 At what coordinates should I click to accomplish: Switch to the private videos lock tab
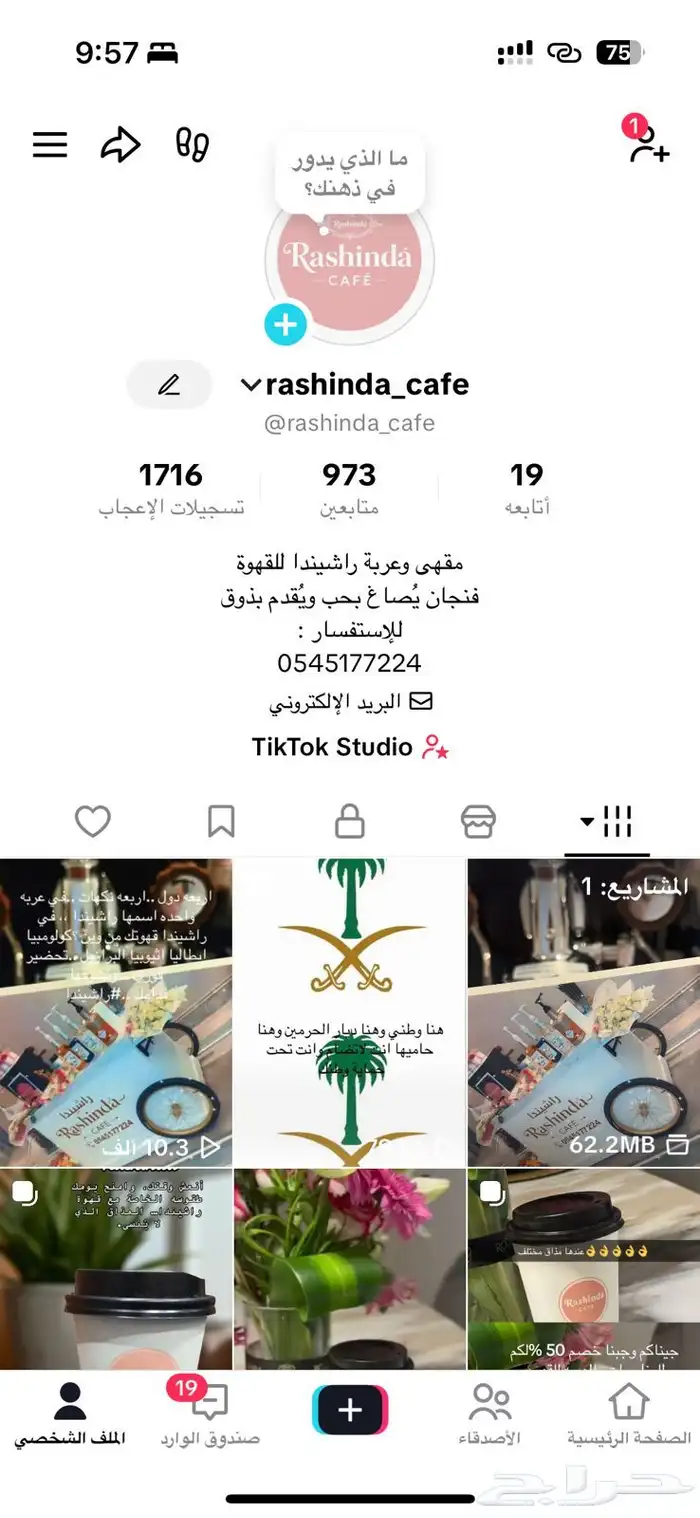point(349,822)
